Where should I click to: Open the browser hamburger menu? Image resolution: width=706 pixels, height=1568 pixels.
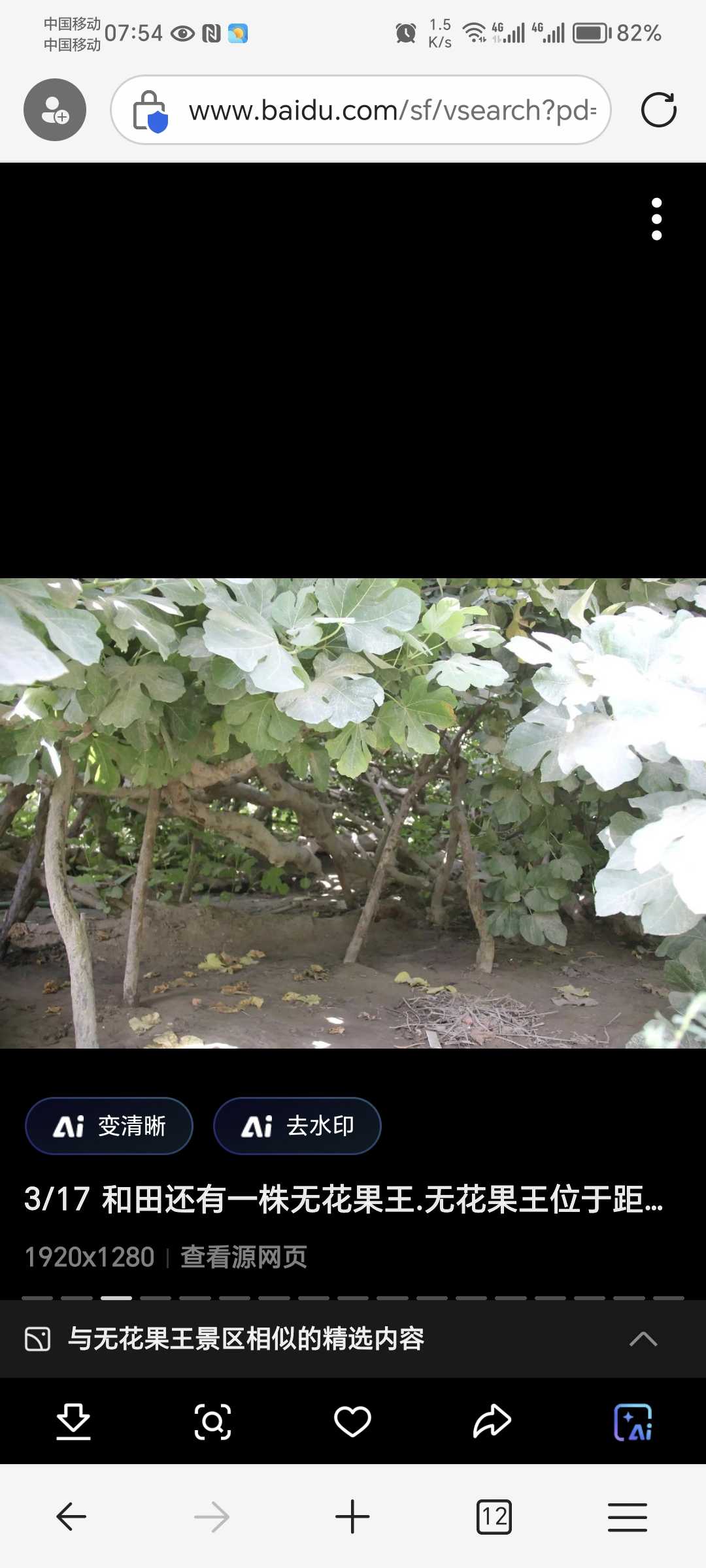tap(628, 1516)
